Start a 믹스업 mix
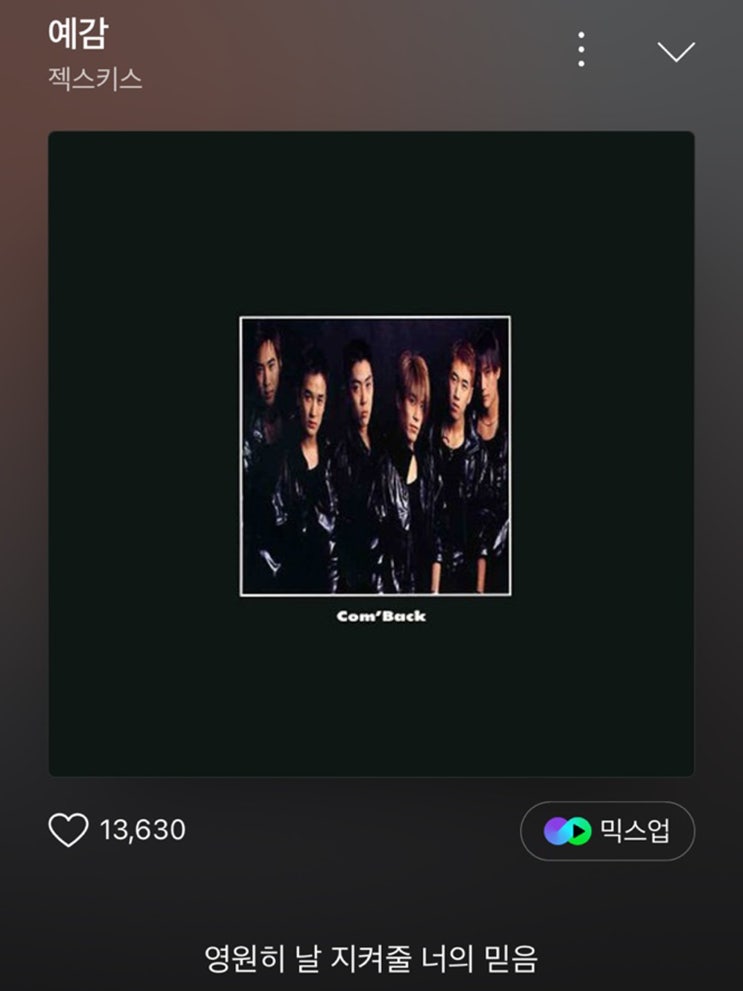The image size is (743, 991). (607, 831)
